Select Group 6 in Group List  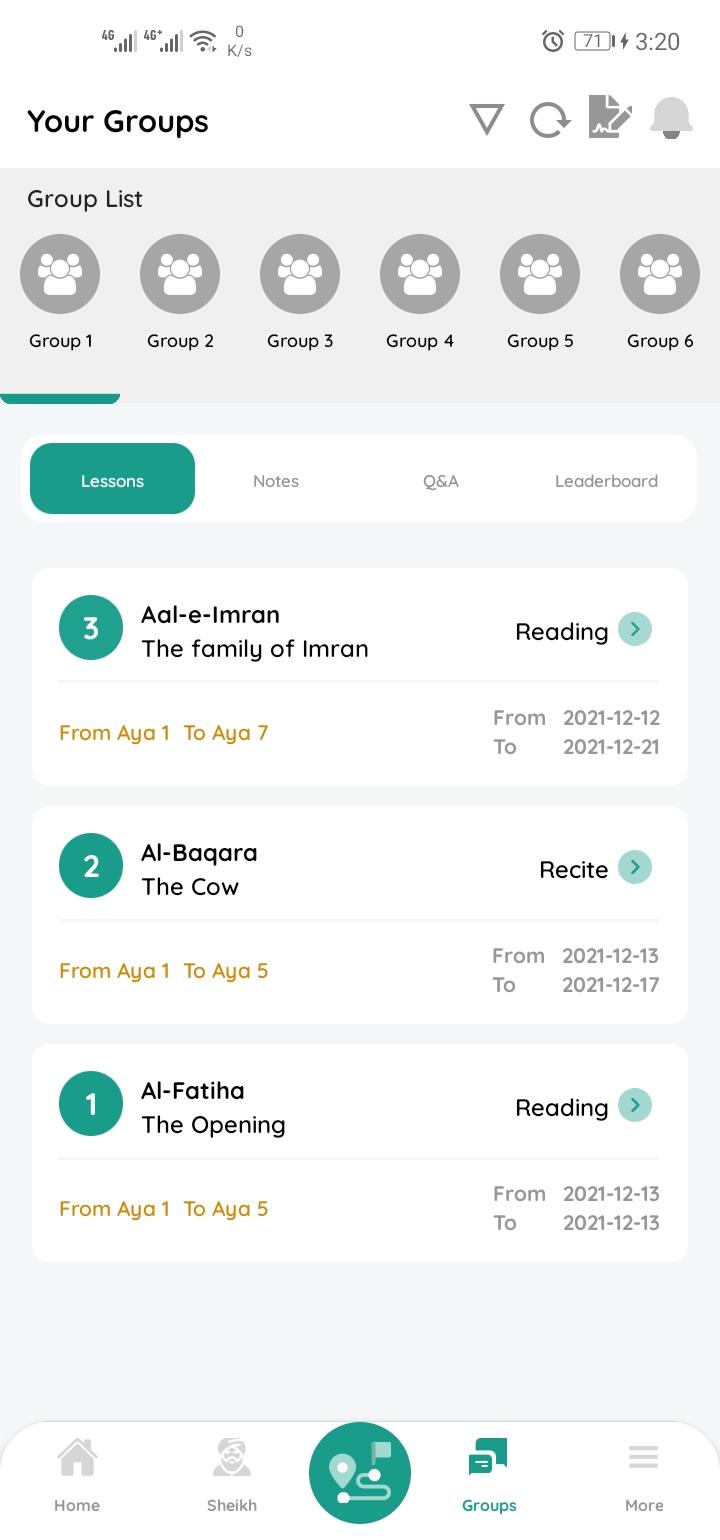pos(660,292)
